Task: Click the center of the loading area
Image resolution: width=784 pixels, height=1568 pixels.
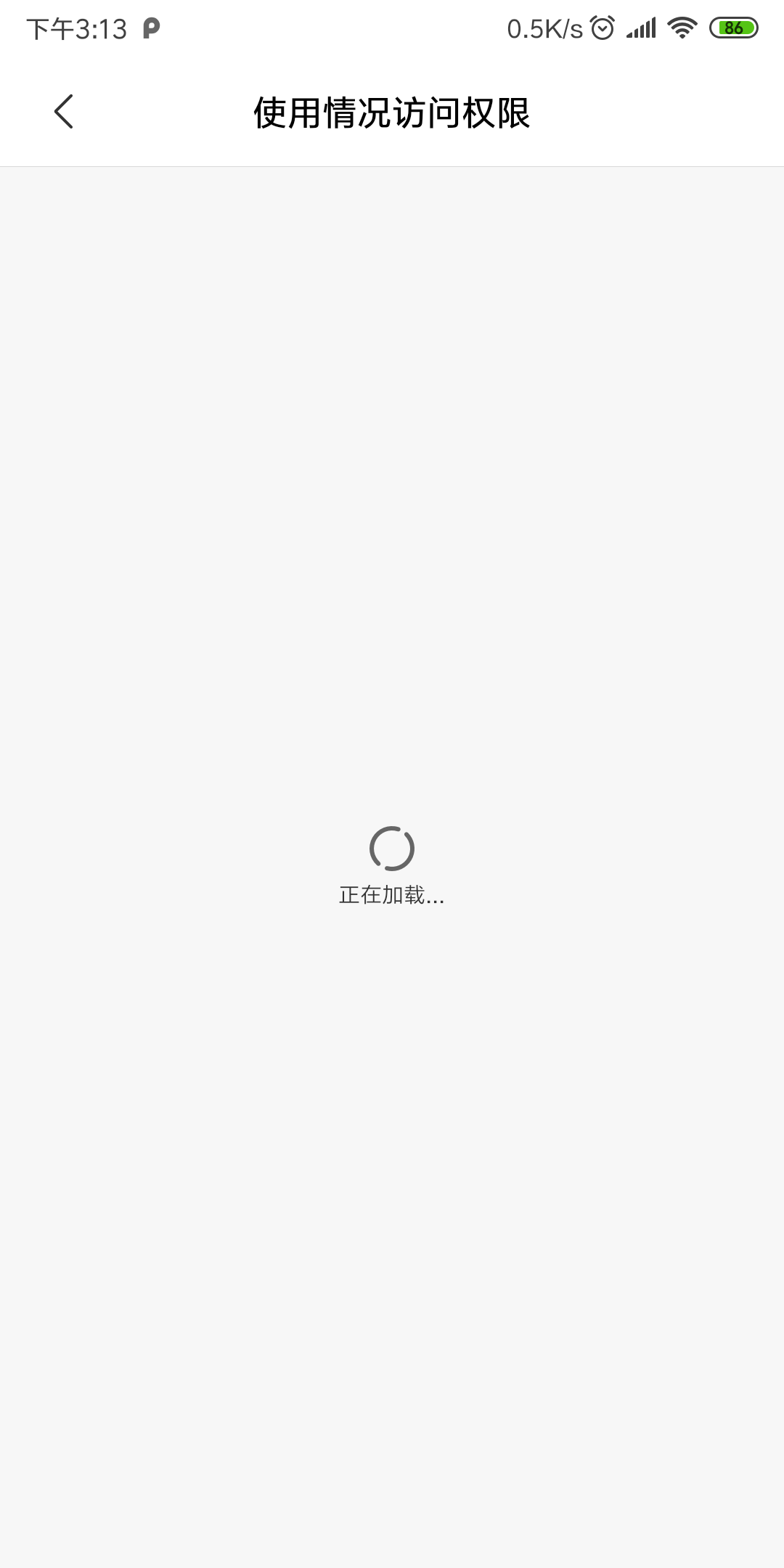Action: (x=392, y=871)
